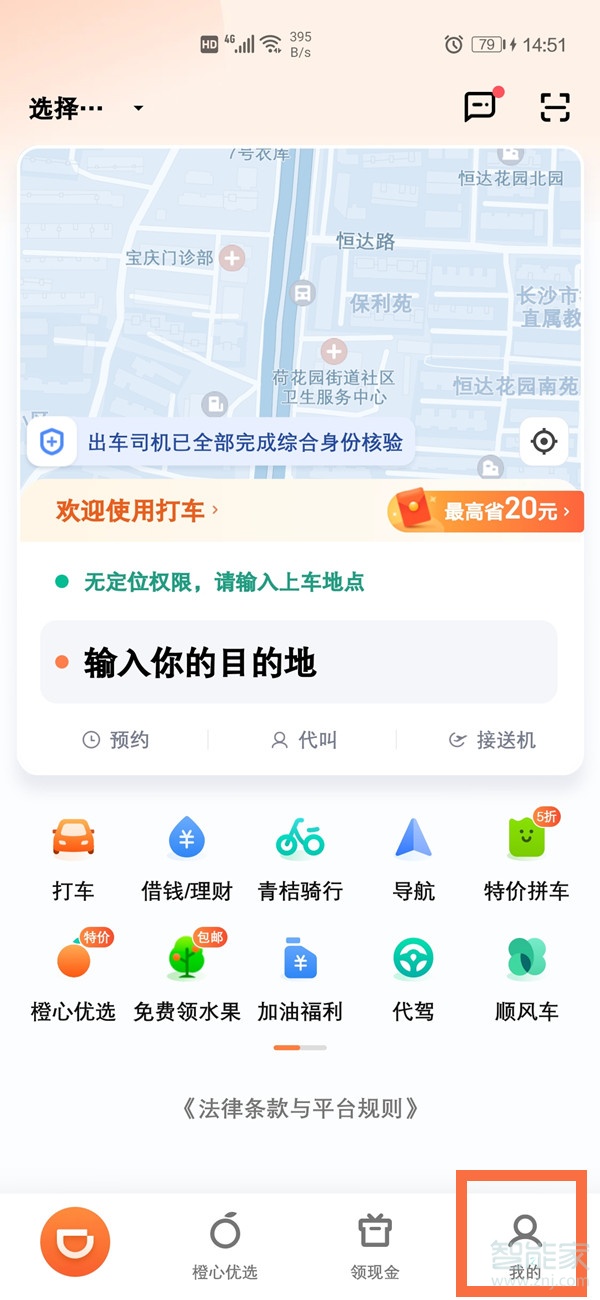The image size is (600, 1300).
Task: Open 顺风车 hitch ride service
Action: (x=527, y=980)
